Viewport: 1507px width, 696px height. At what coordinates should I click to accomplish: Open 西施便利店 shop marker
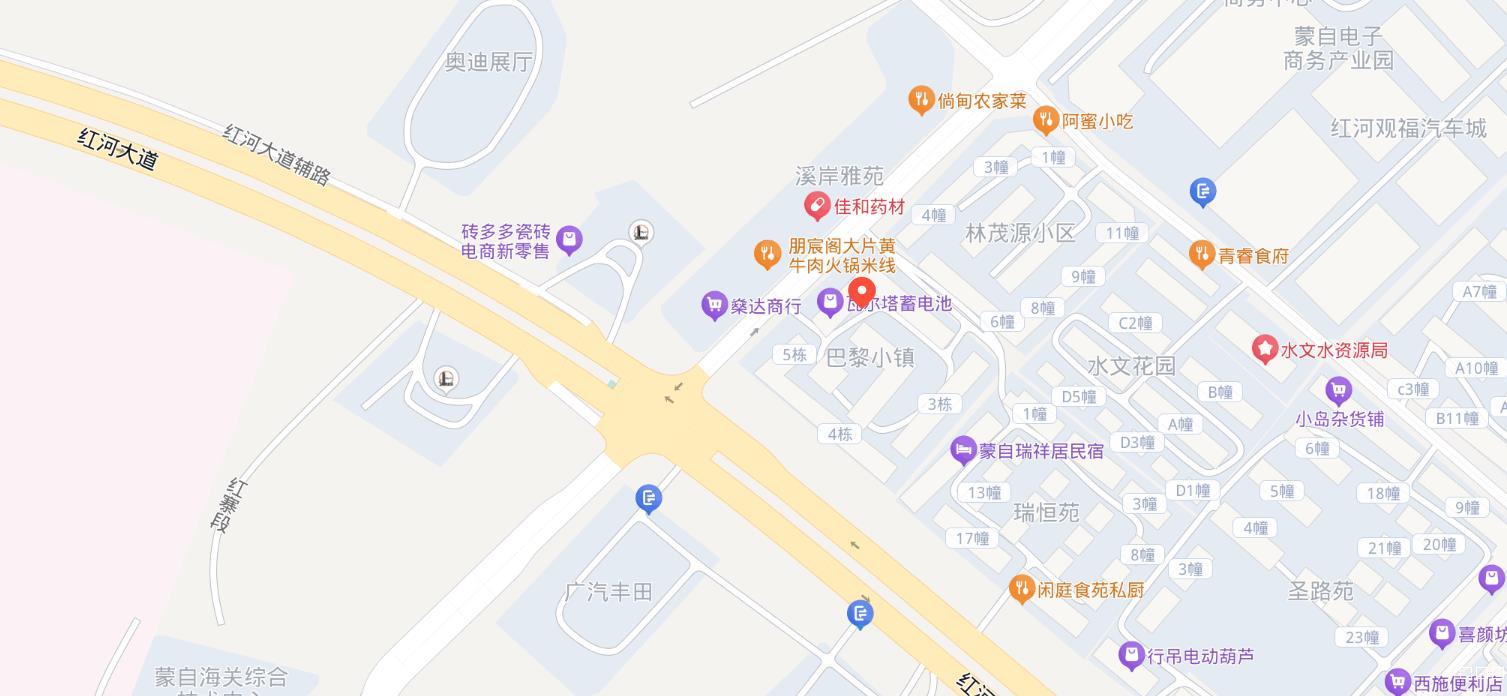click(x=1397, y=683)
